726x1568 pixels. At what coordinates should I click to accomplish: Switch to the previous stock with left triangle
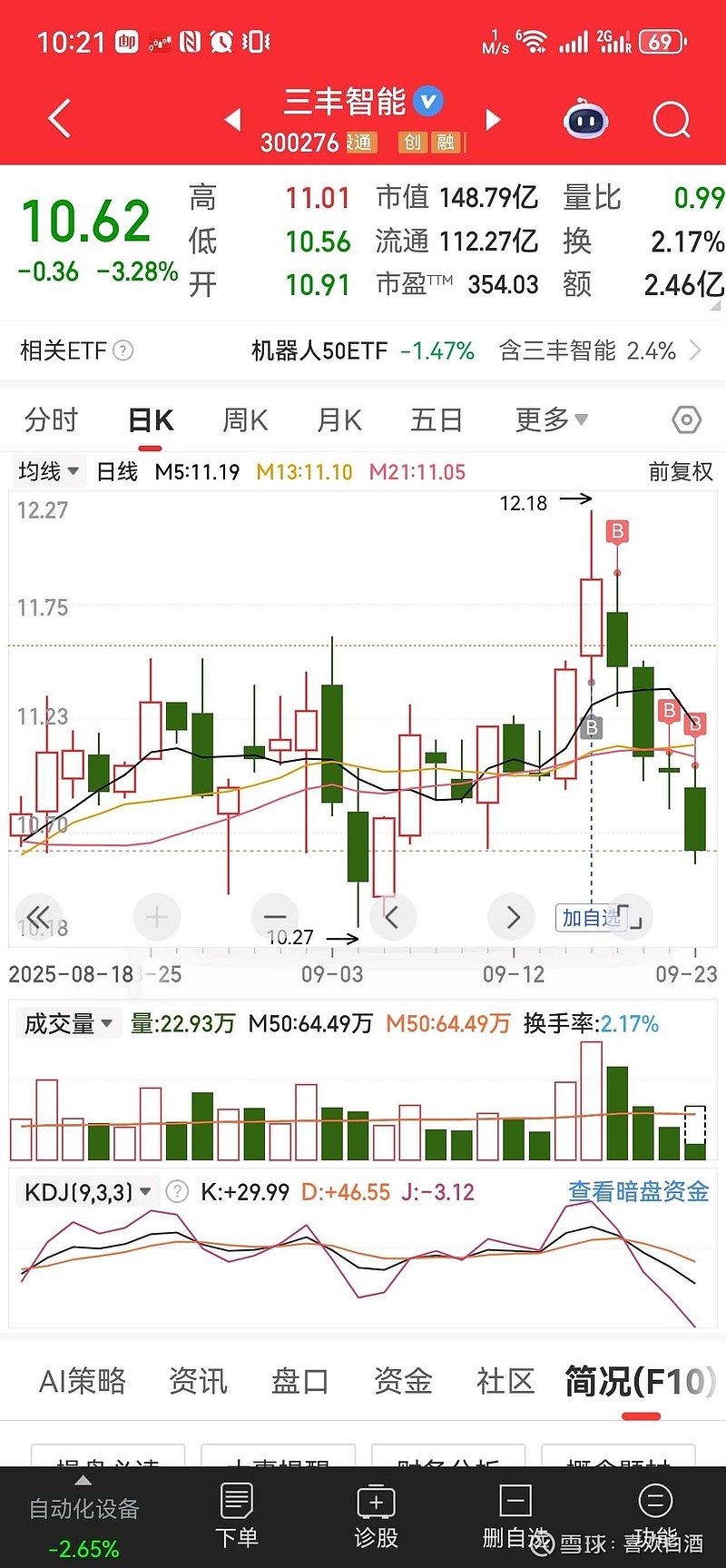(233, 119)
